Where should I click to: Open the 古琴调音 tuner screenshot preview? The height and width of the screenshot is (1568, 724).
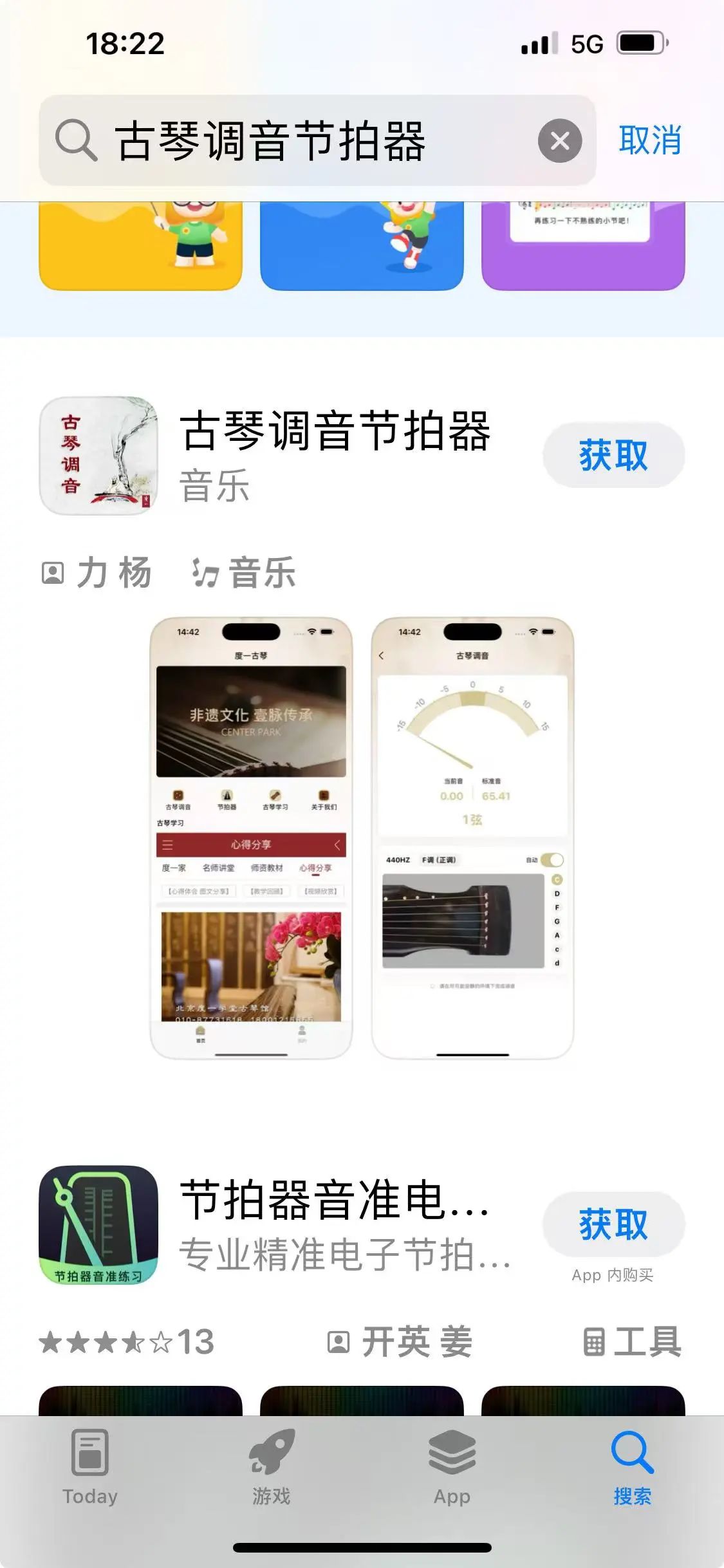tap(472, 838)
